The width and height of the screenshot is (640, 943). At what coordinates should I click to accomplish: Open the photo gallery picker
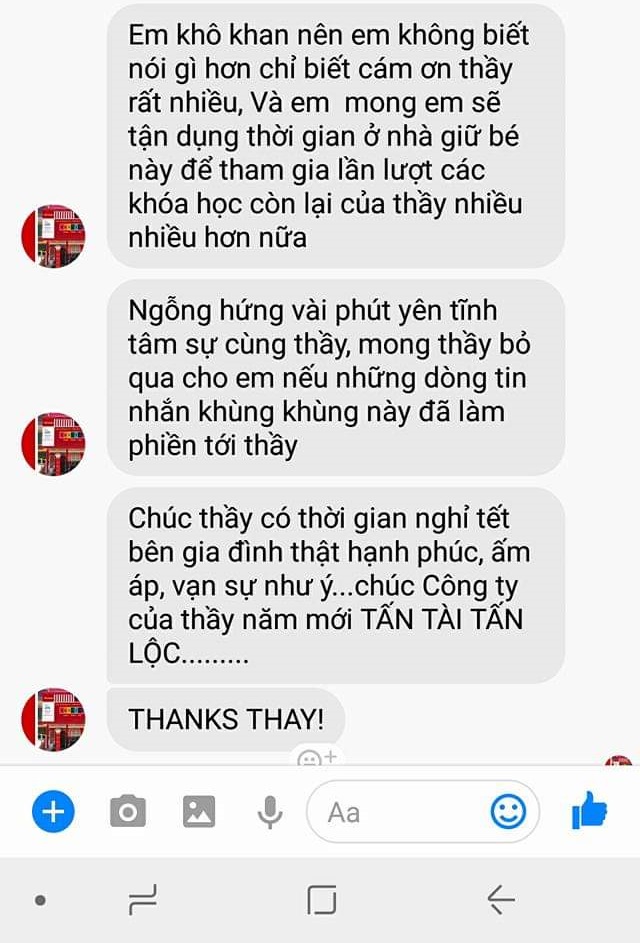[199, 812]
